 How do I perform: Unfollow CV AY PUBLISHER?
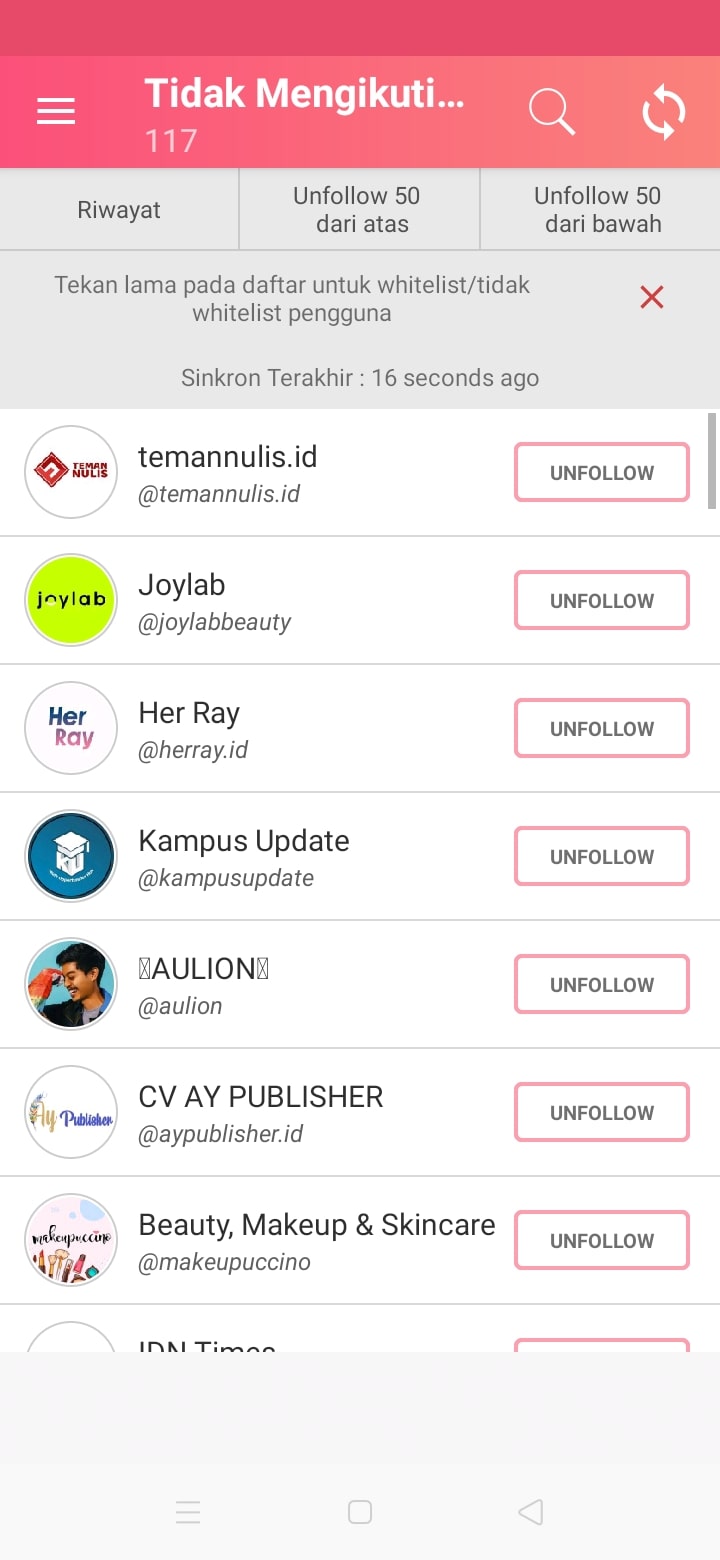(x=601, y=1112)
